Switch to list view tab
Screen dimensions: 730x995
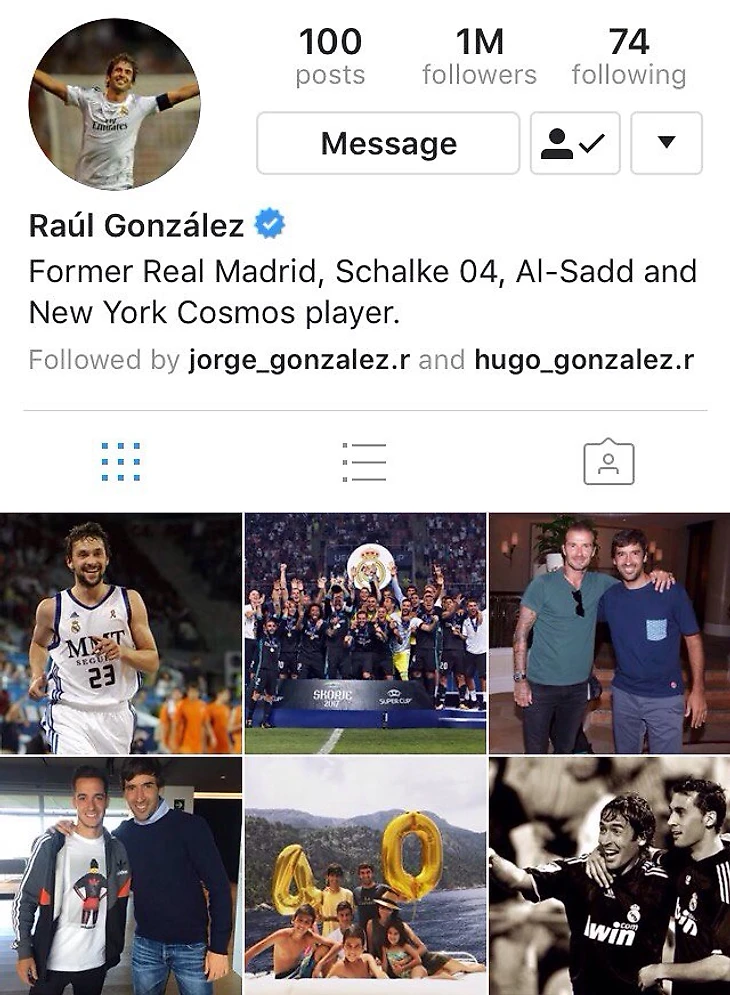pos(364,462)
